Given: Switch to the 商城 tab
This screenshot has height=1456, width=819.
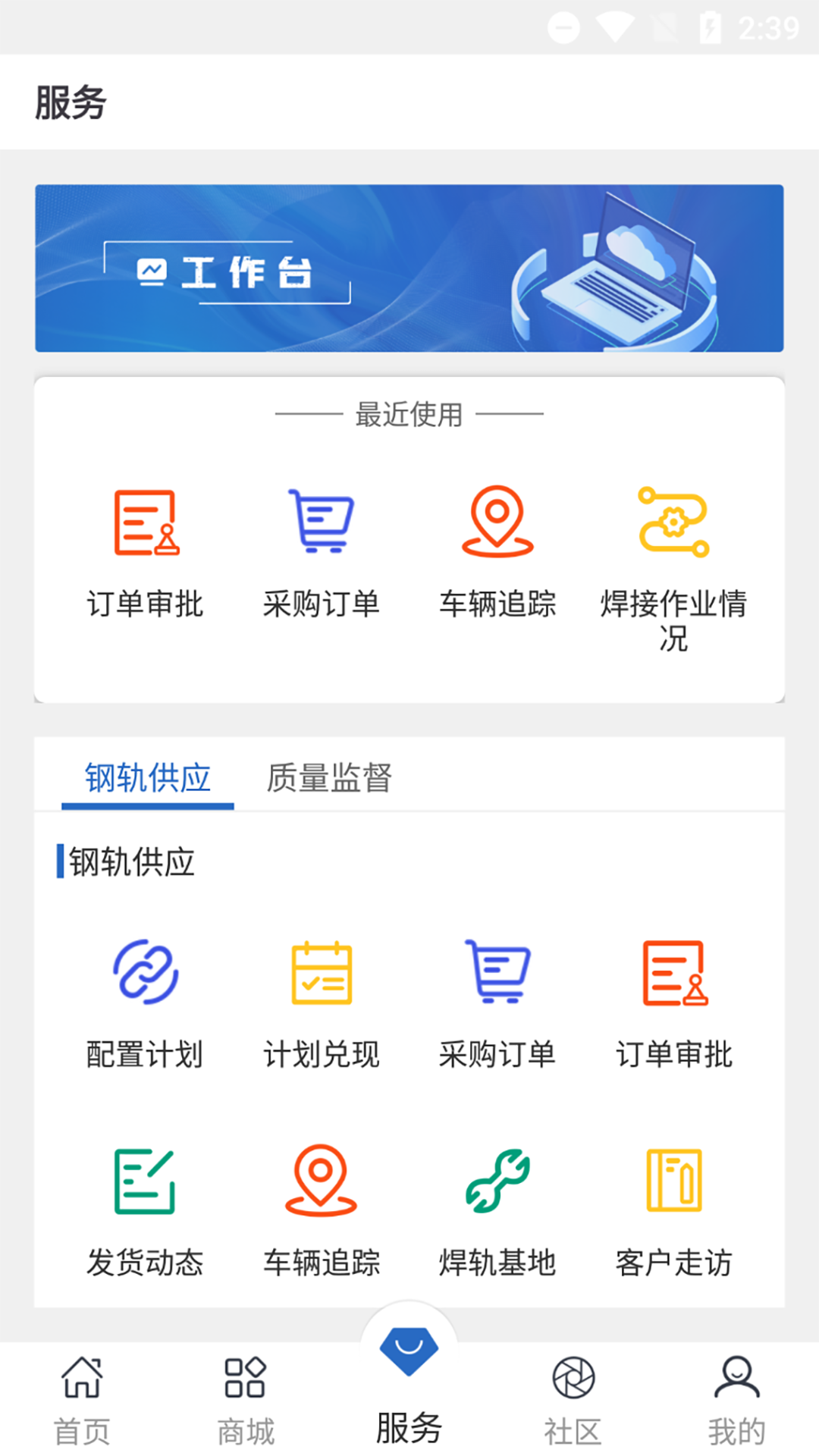Looking at the screenshot, I should [x=246, y=1400].
